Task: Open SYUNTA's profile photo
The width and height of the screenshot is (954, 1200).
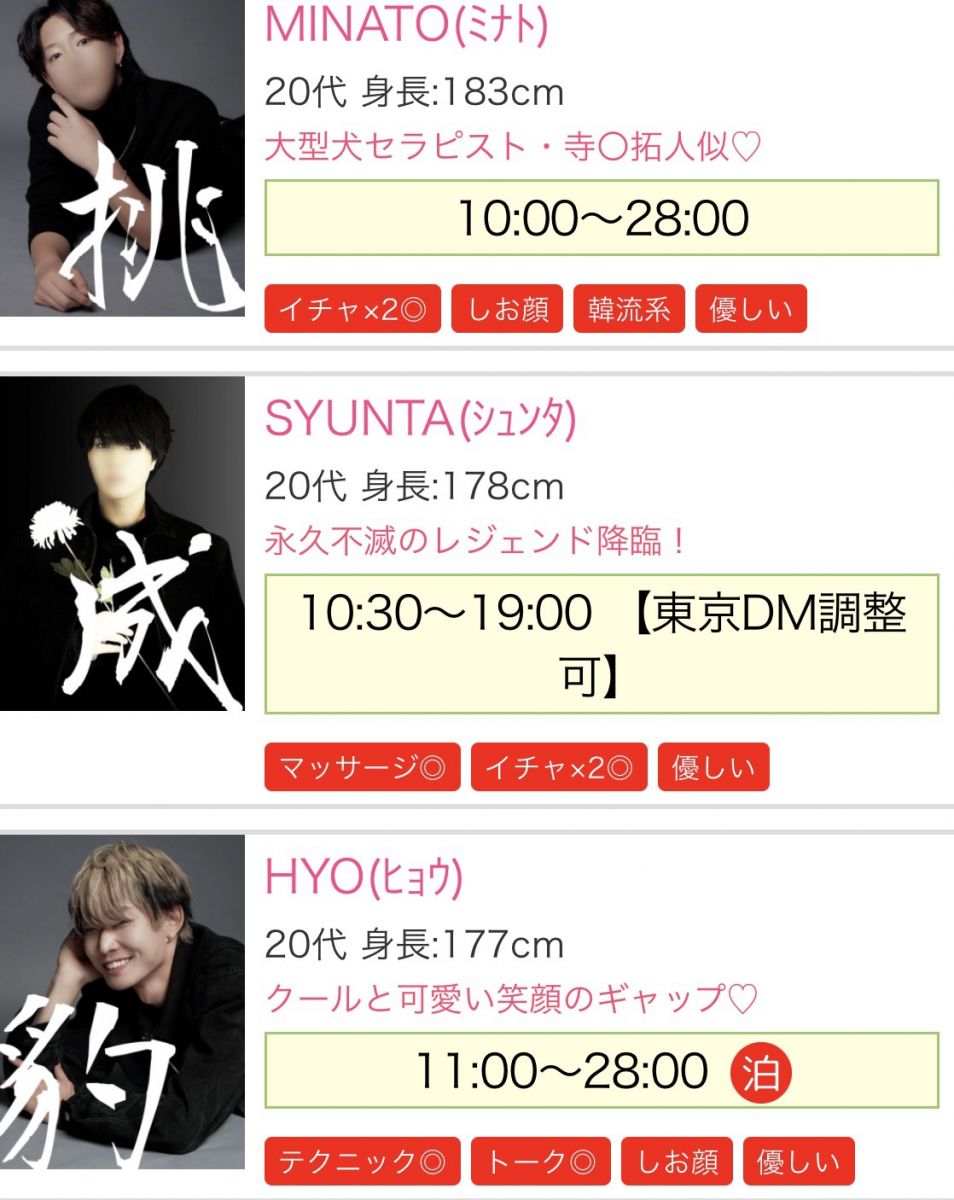Action: (122, 545)
